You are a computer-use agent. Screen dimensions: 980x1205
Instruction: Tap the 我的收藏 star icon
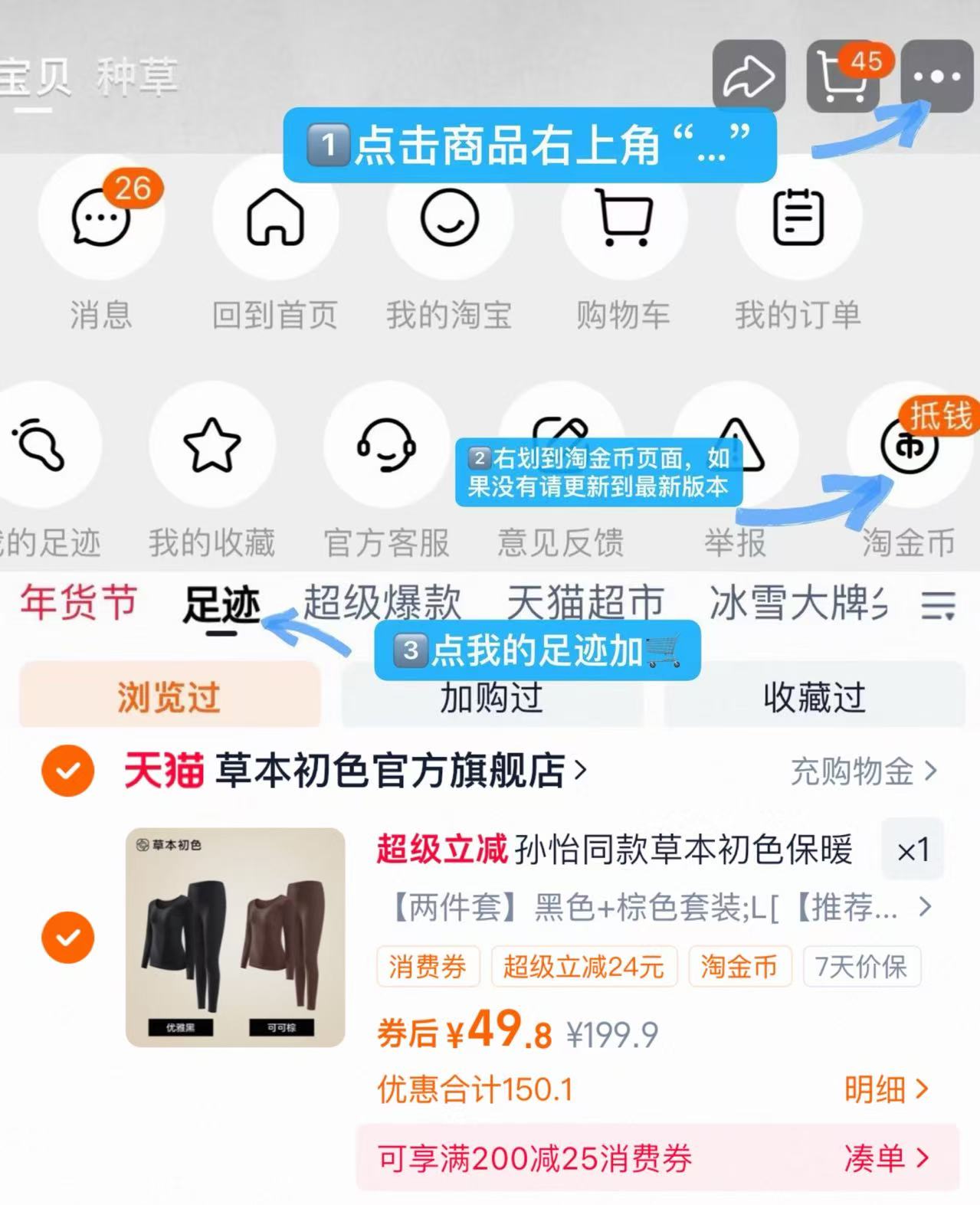coord(212,443)
